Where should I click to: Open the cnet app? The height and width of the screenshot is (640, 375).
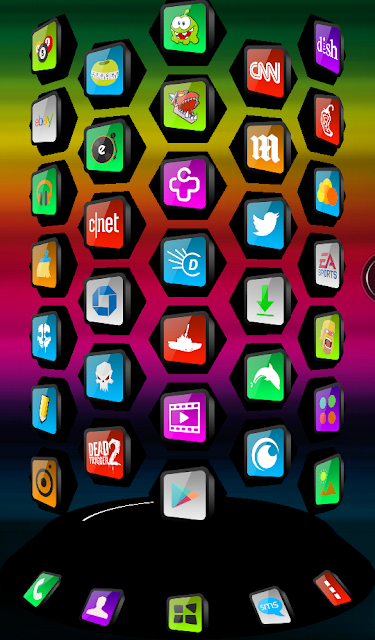[104, 224]
